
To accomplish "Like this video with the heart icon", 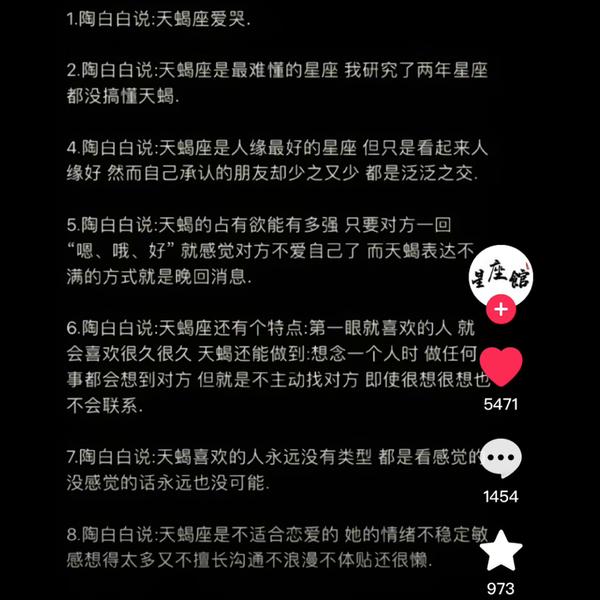I will coord(501,368).
